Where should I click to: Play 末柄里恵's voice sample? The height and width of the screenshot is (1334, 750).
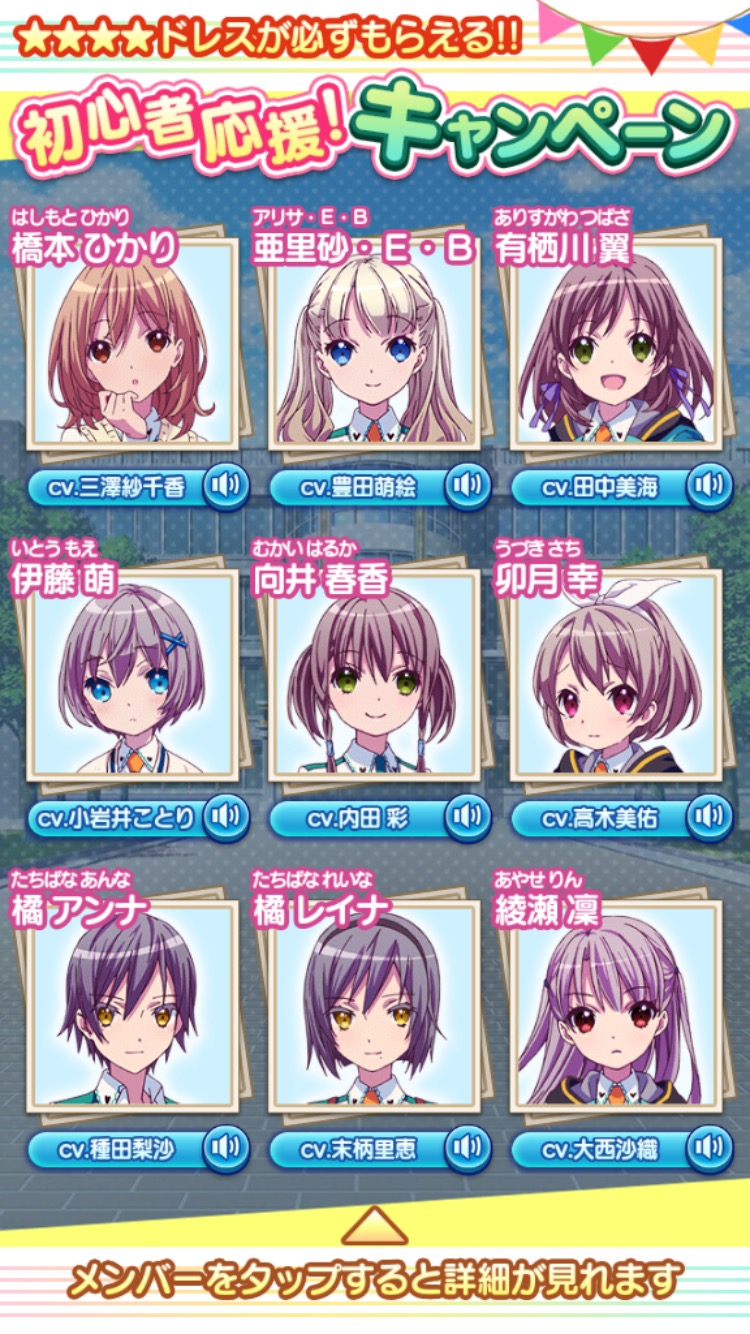467,1148
